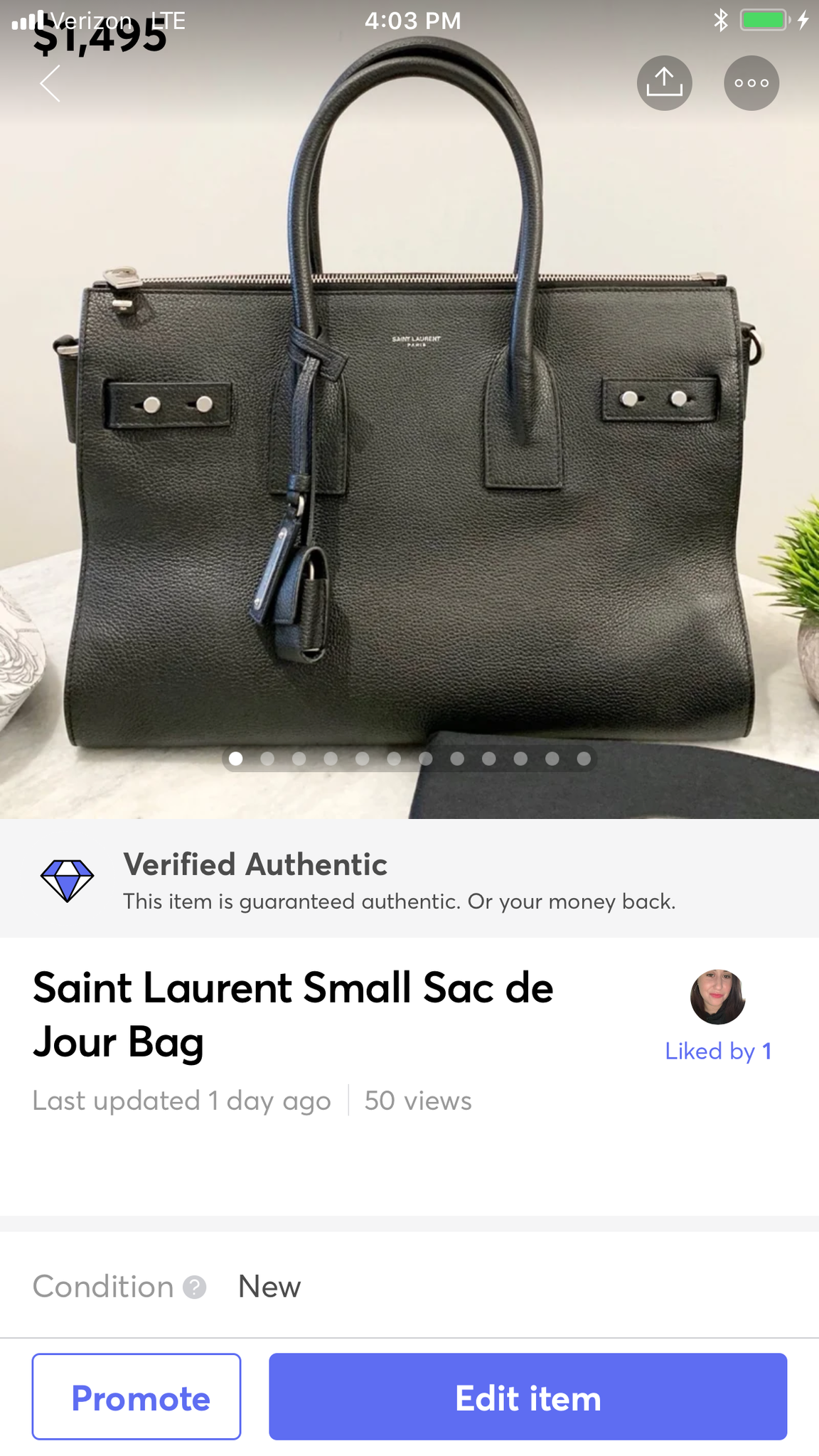Screen dimensions: 819x1456
Task: Promote this listing
Action: coord(136,1397)
